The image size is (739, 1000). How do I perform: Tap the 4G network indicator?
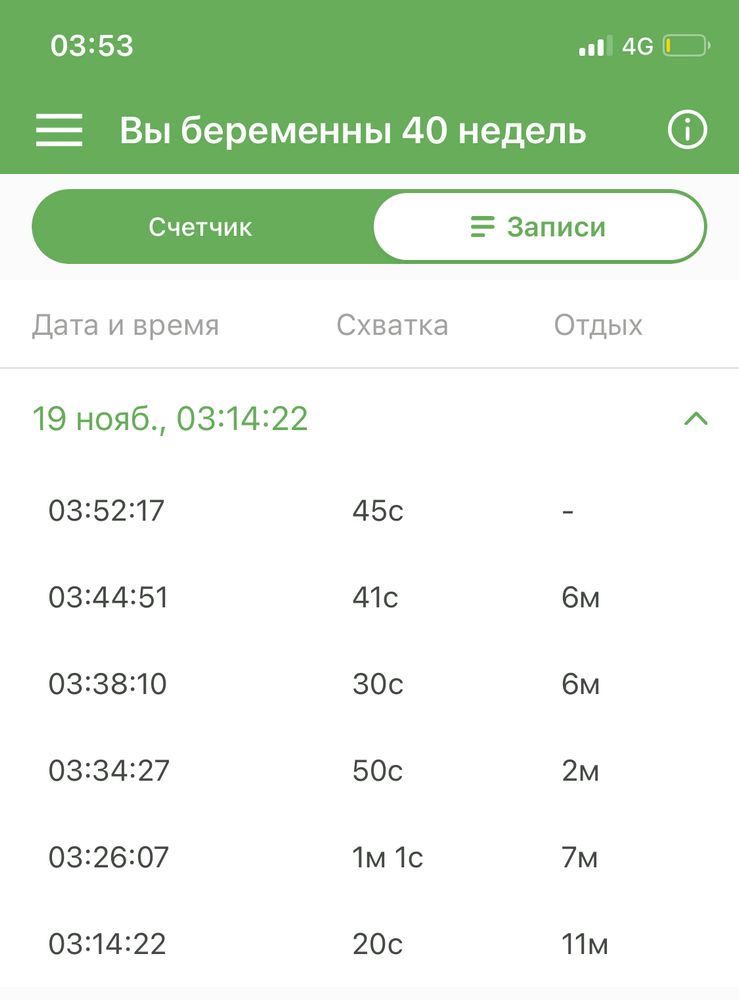tap(640, 45)
